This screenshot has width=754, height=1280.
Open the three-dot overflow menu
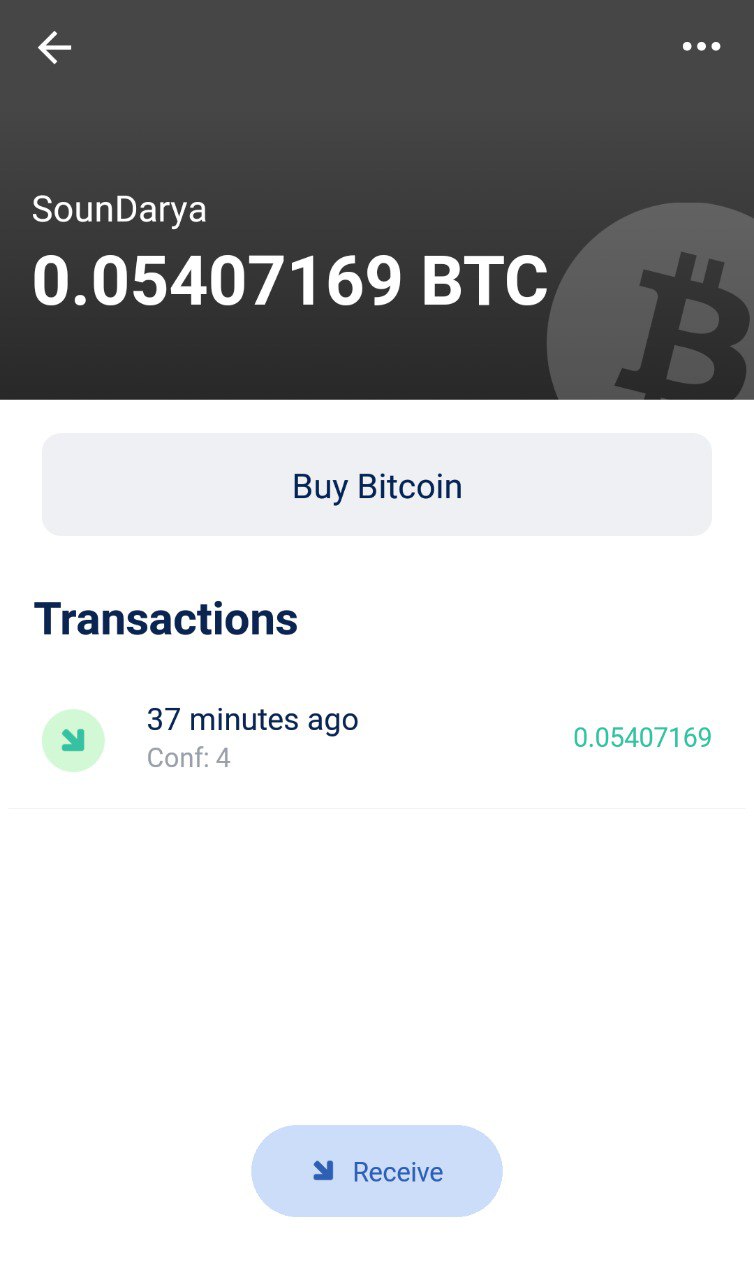point(701,47)
